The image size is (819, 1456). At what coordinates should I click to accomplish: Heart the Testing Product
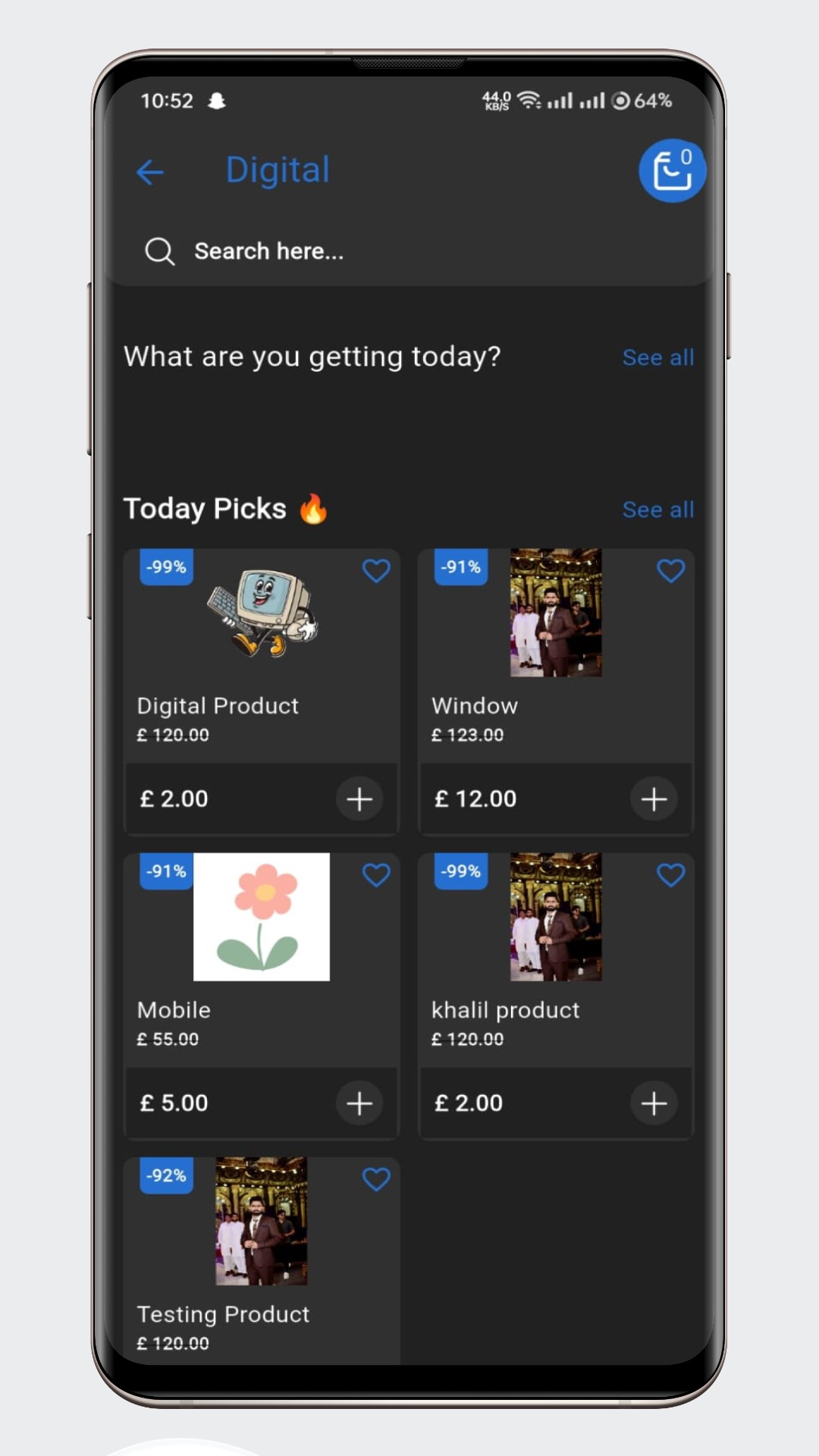(376, 1178)
